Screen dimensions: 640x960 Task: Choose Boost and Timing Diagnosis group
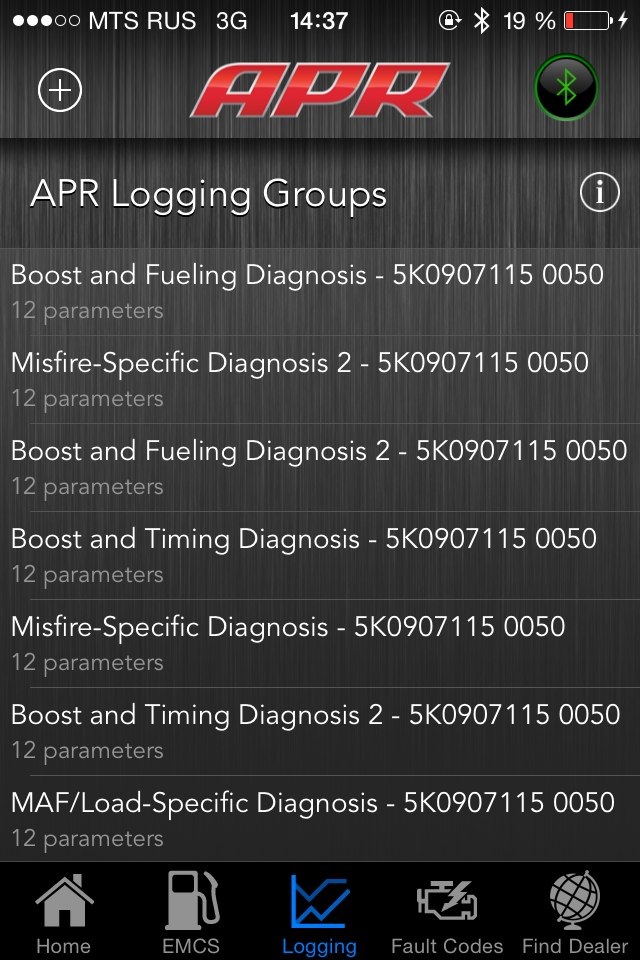tap(304, 554)
